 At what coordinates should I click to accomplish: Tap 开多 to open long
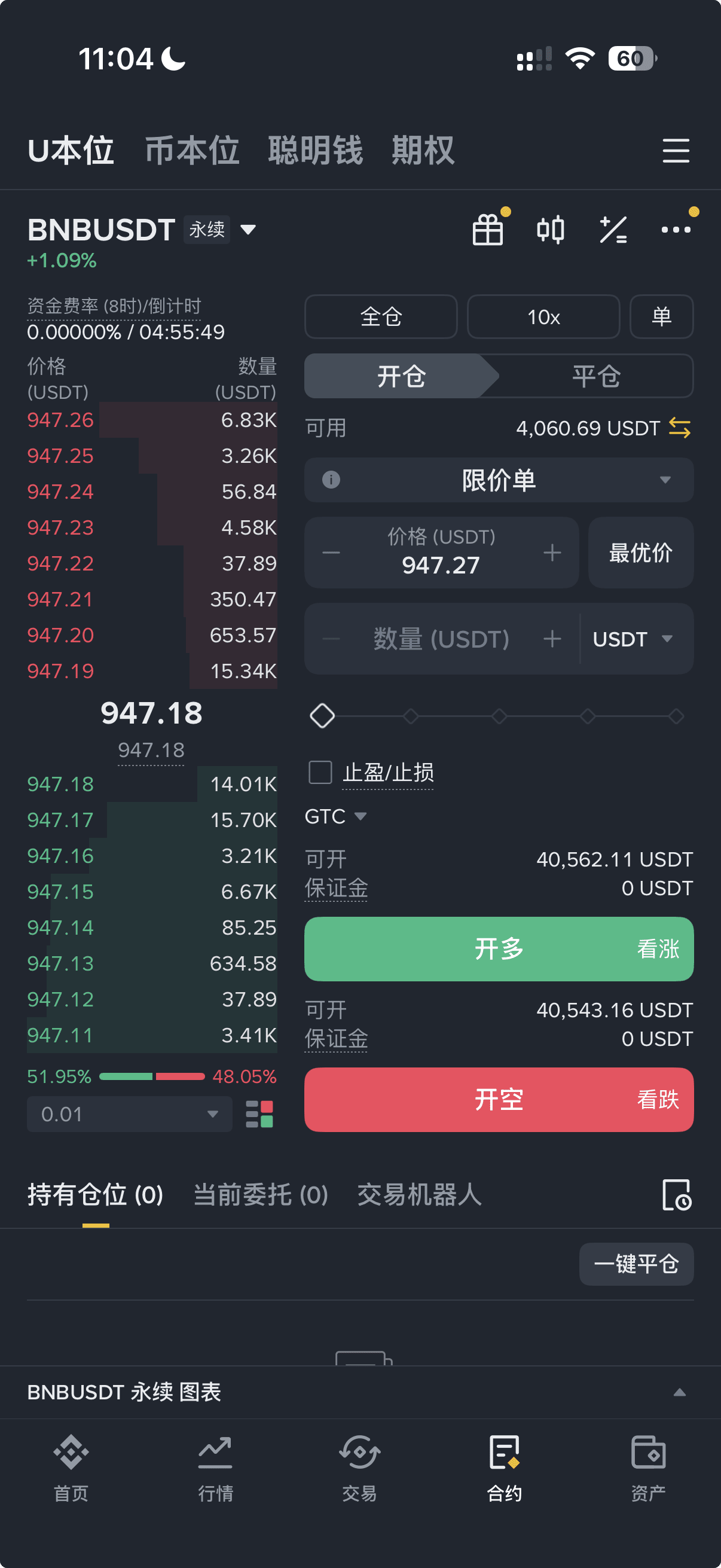(499, 949)
